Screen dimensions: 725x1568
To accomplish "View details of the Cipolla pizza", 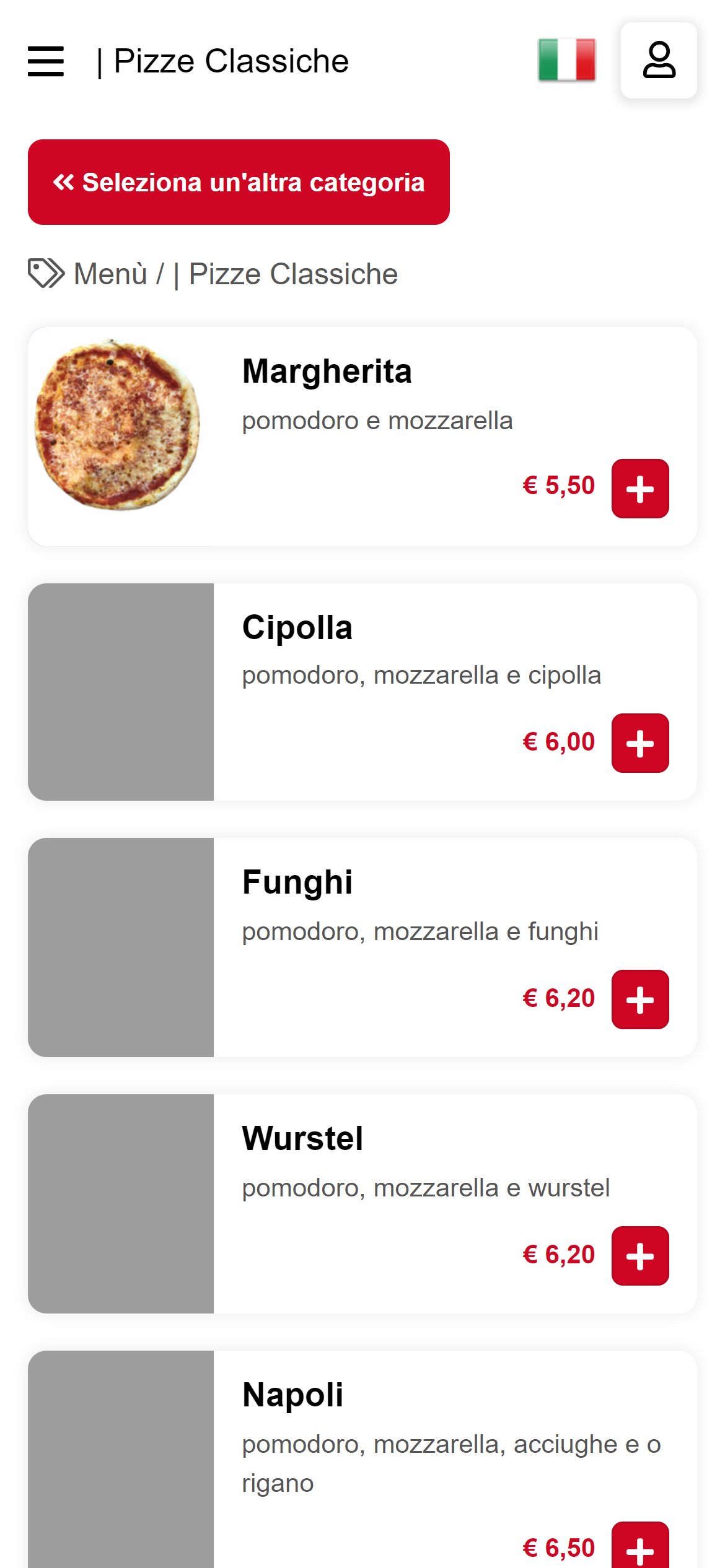I will pyautogui.click(x=297, y=628).
